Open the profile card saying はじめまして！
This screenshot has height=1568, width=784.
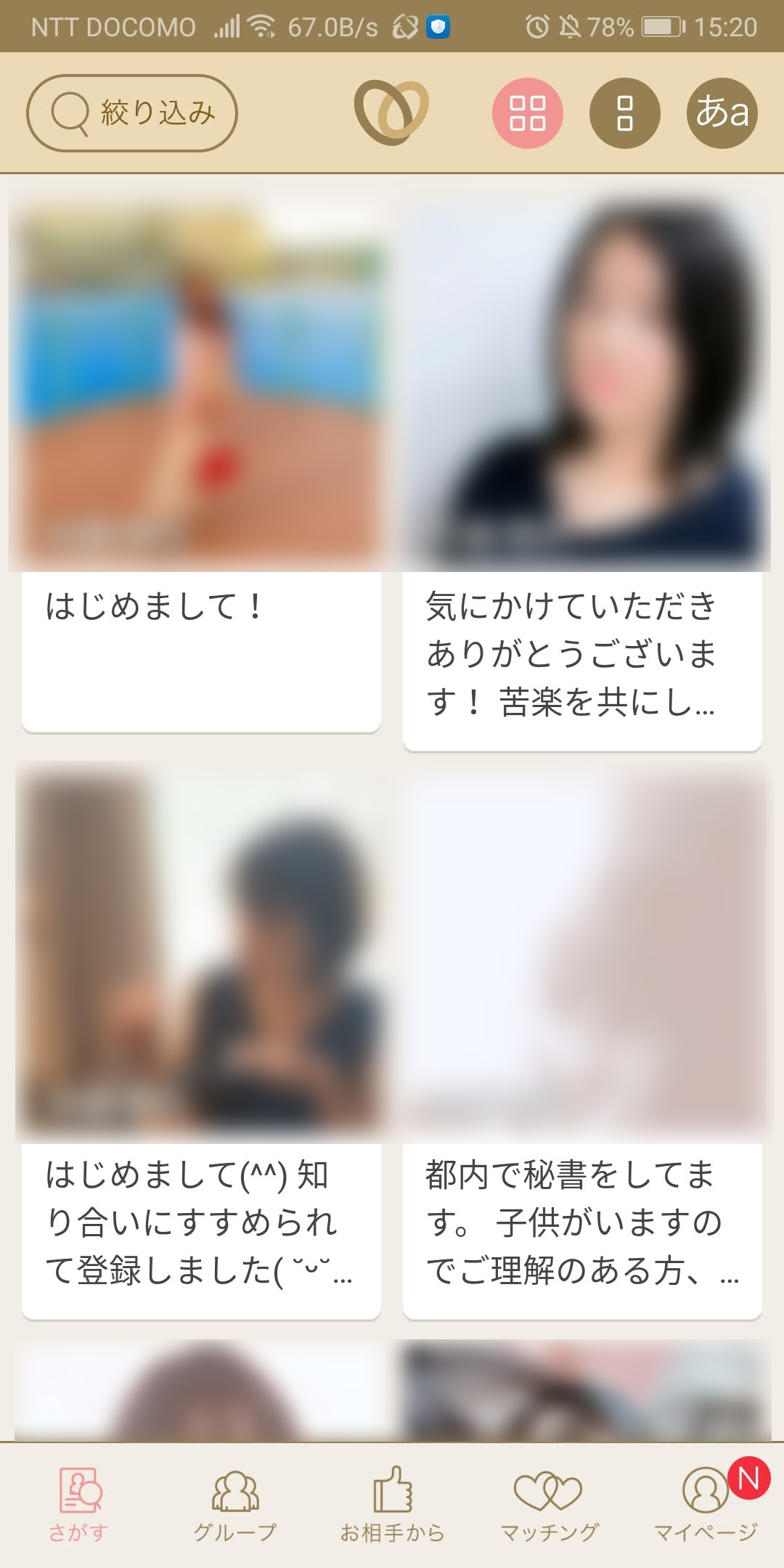(x=200, y=465)
